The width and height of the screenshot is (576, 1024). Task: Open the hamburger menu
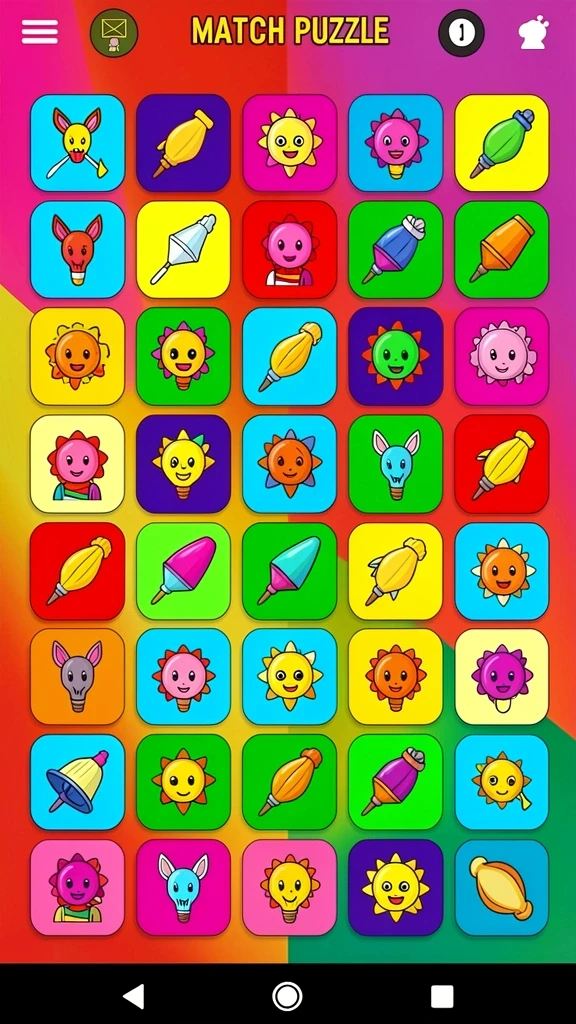[x=40, y=31]
